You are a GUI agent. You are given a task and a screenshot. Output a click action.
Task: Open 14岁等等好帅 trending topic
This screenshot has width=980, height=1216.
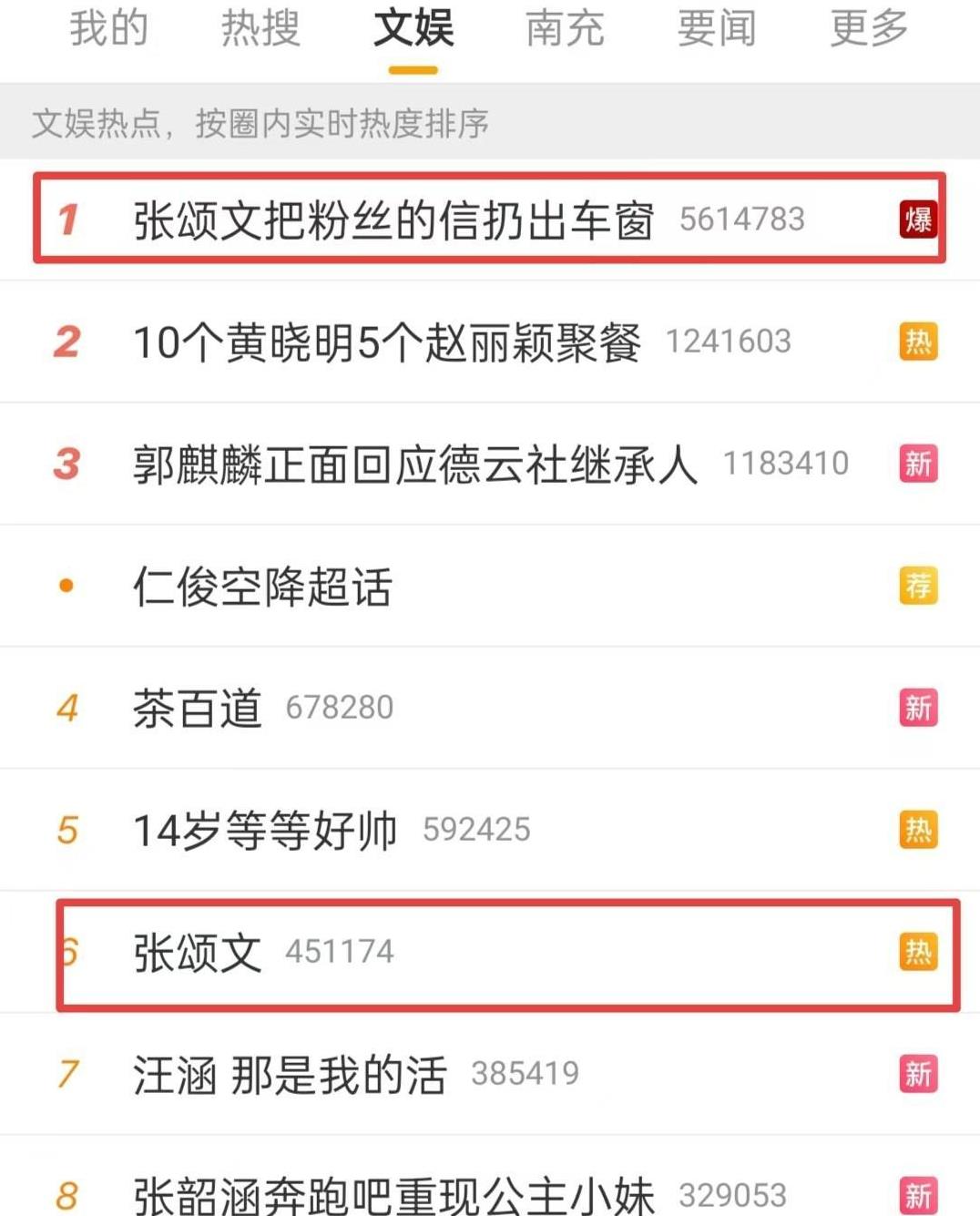[490, 830]
